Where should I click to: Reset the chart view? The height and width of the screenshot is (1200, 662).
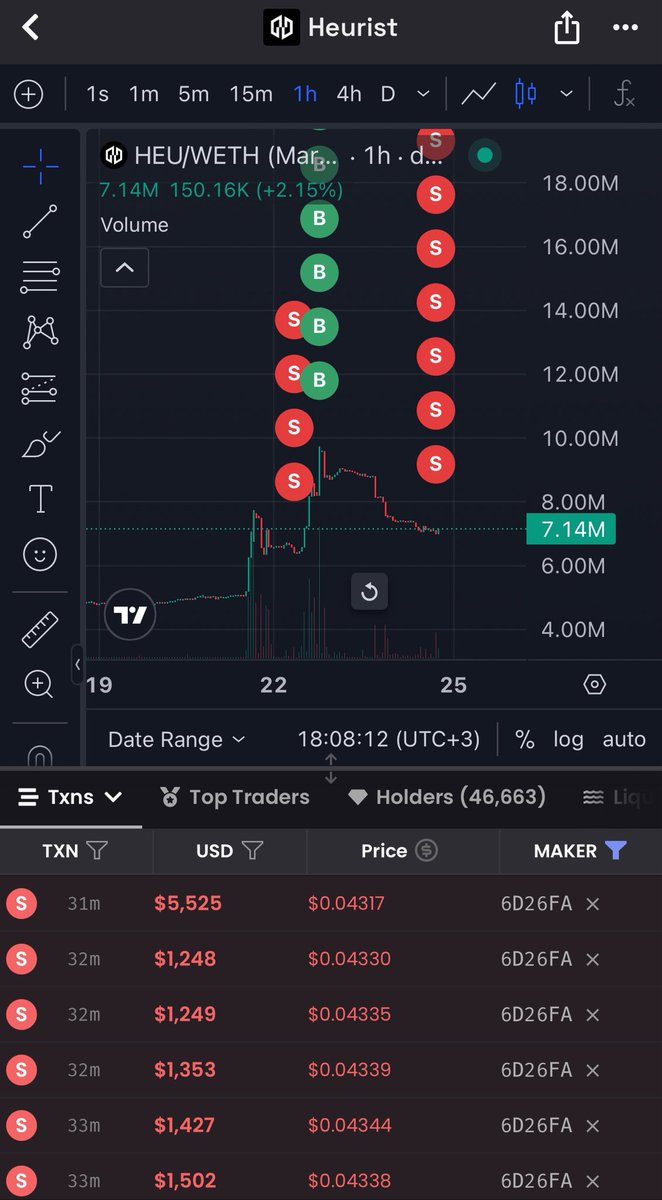[369, 592]
